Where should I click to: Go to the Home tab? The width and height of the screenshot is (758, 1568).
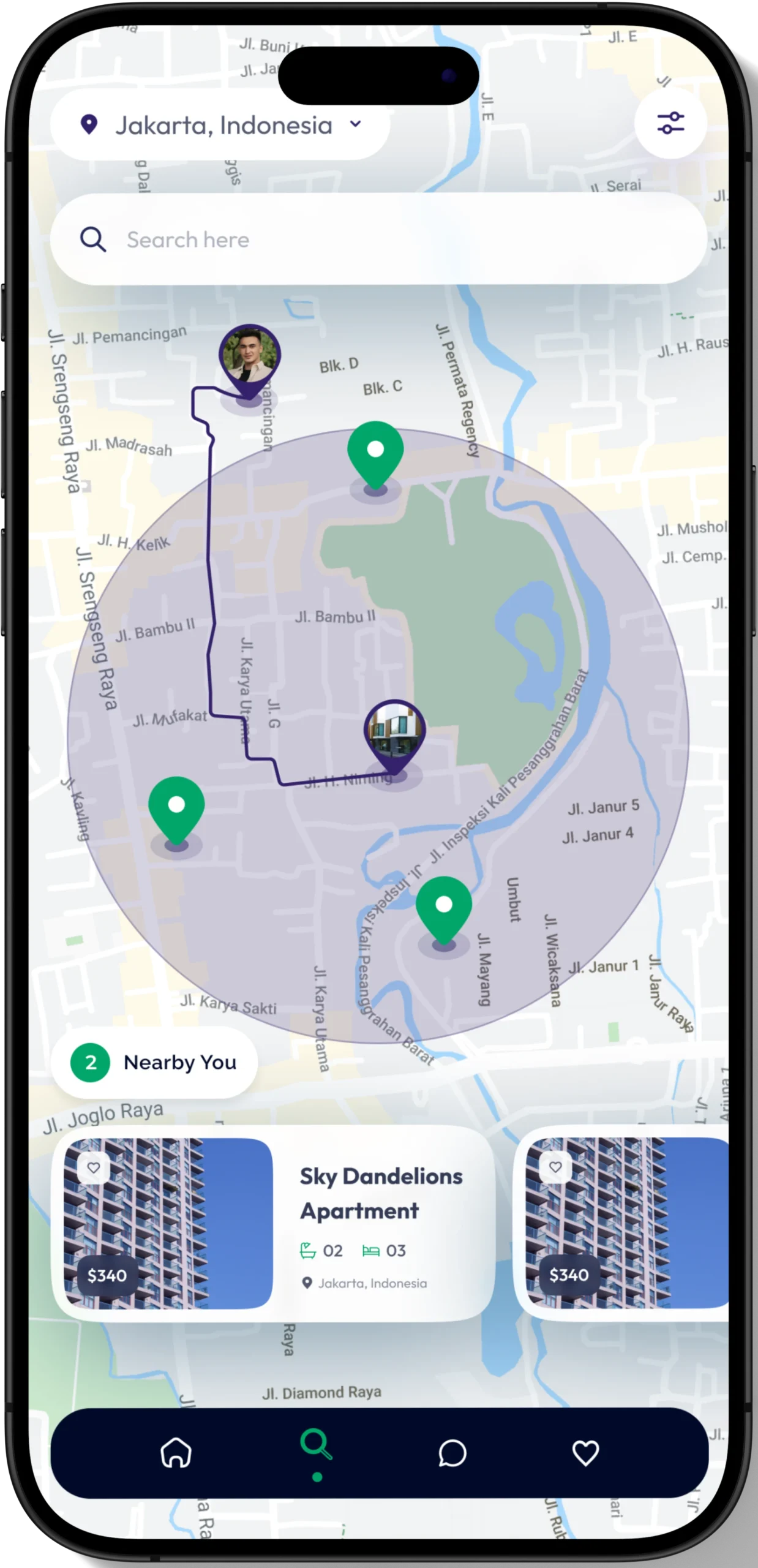coord(176,1453)
